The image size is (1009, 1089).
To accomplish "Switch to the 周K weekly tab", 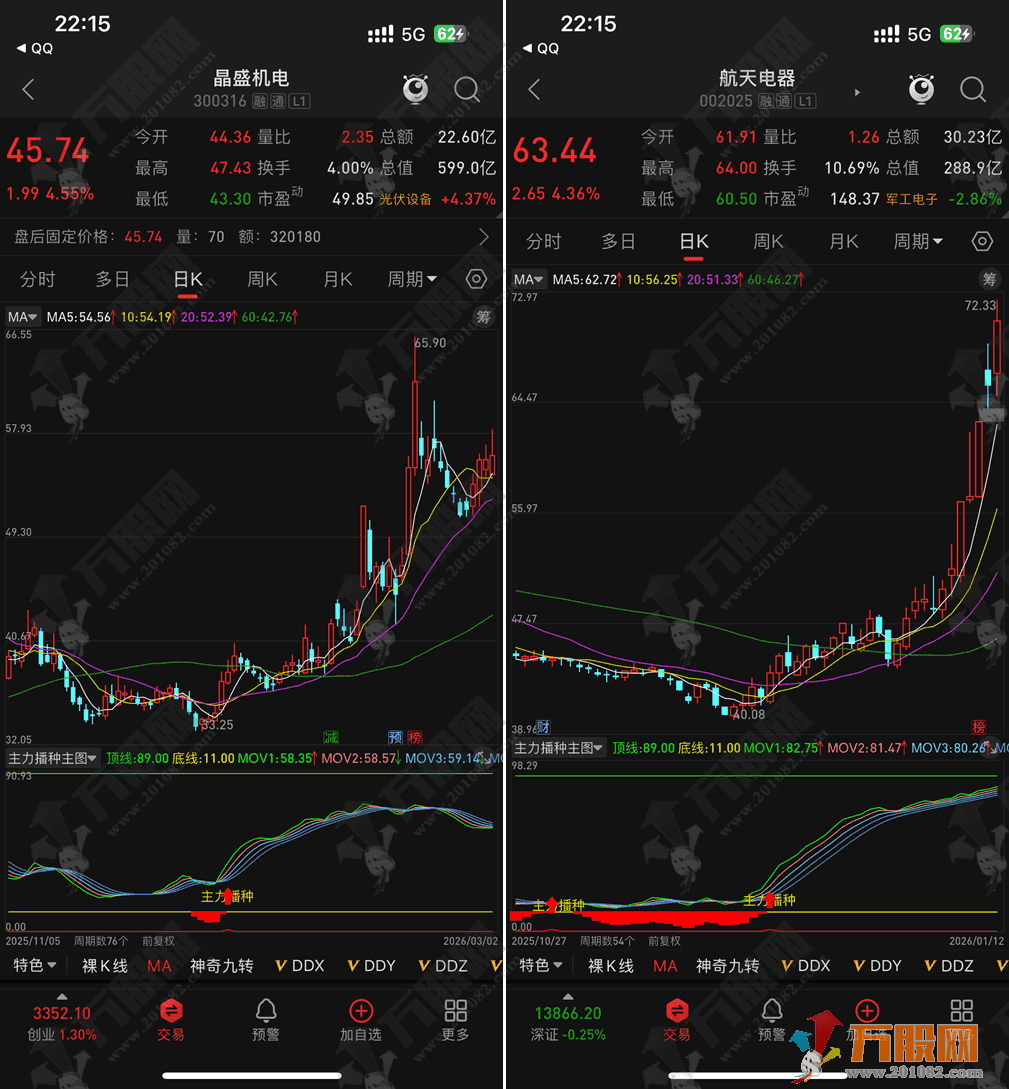I will 262,279.
